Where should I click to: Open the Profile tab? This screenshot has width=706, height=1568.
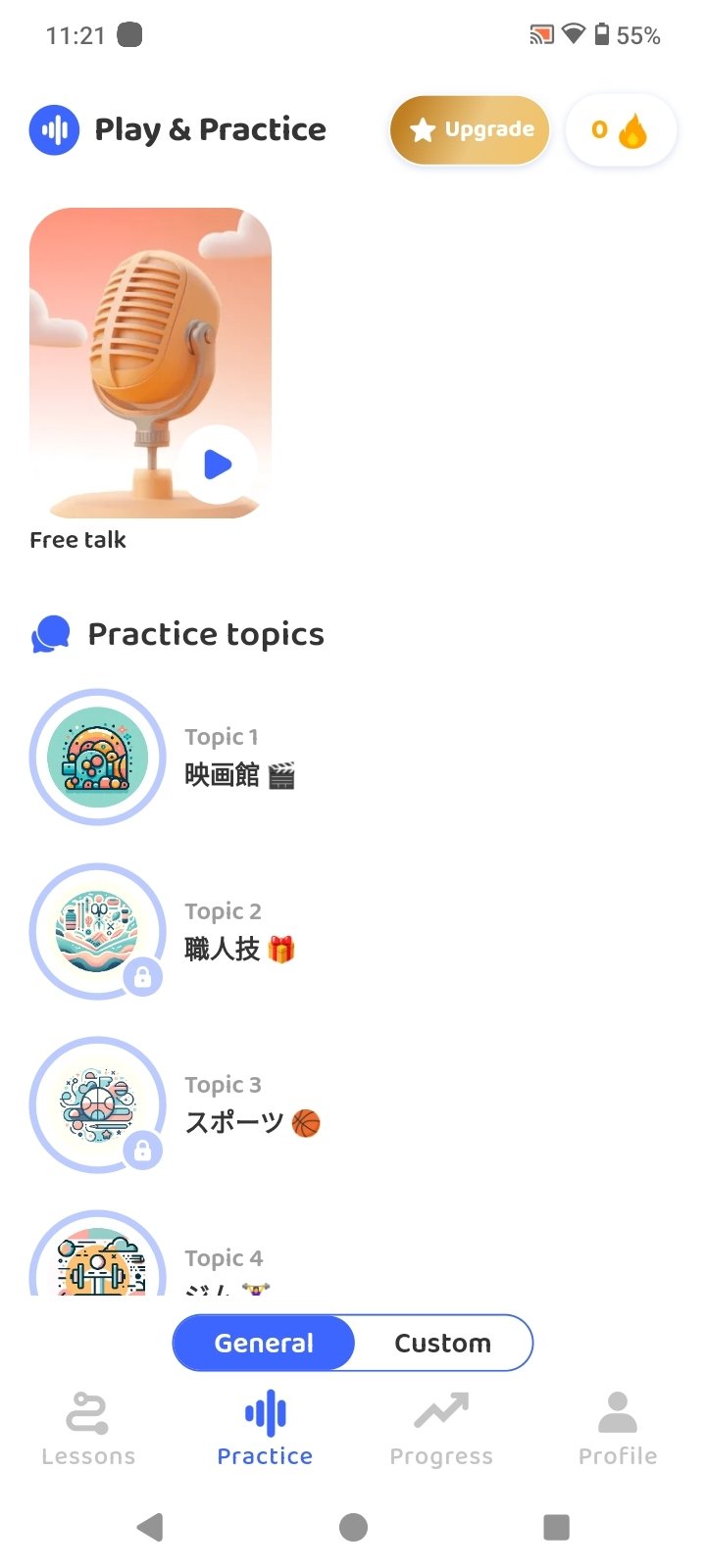pos(618,1429)
